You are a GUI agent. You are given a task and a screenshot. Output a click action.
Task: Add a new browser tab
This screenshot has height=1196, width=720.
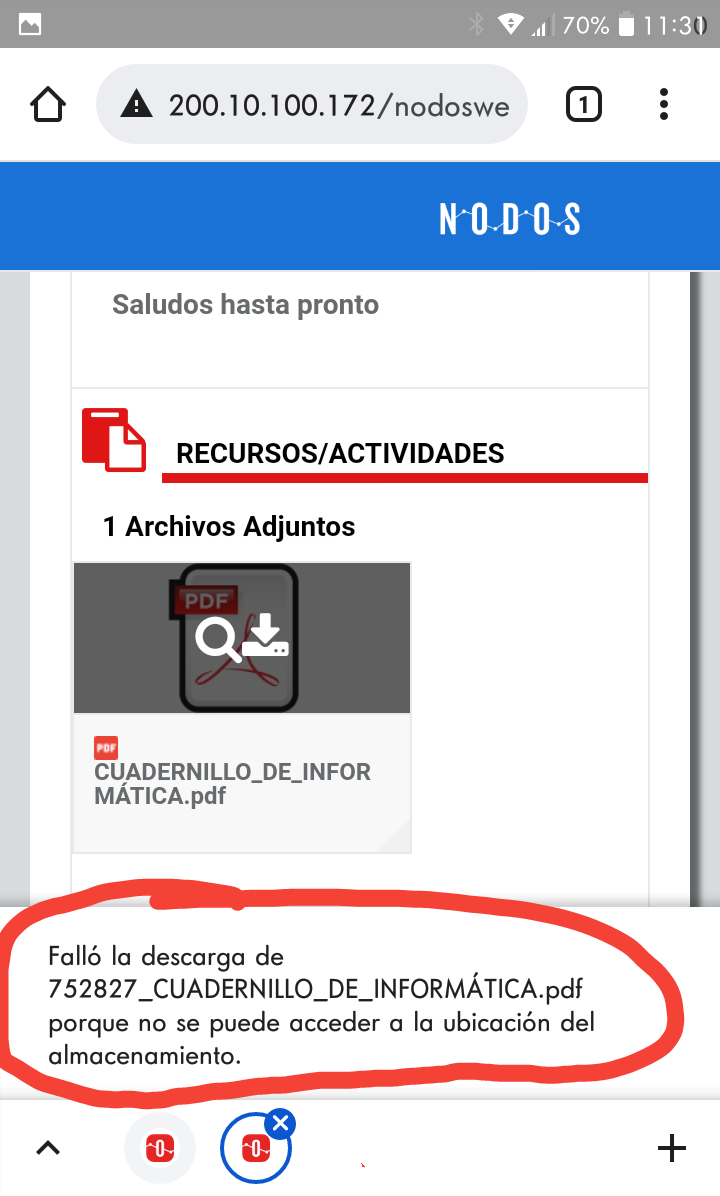coord(671,1149)
